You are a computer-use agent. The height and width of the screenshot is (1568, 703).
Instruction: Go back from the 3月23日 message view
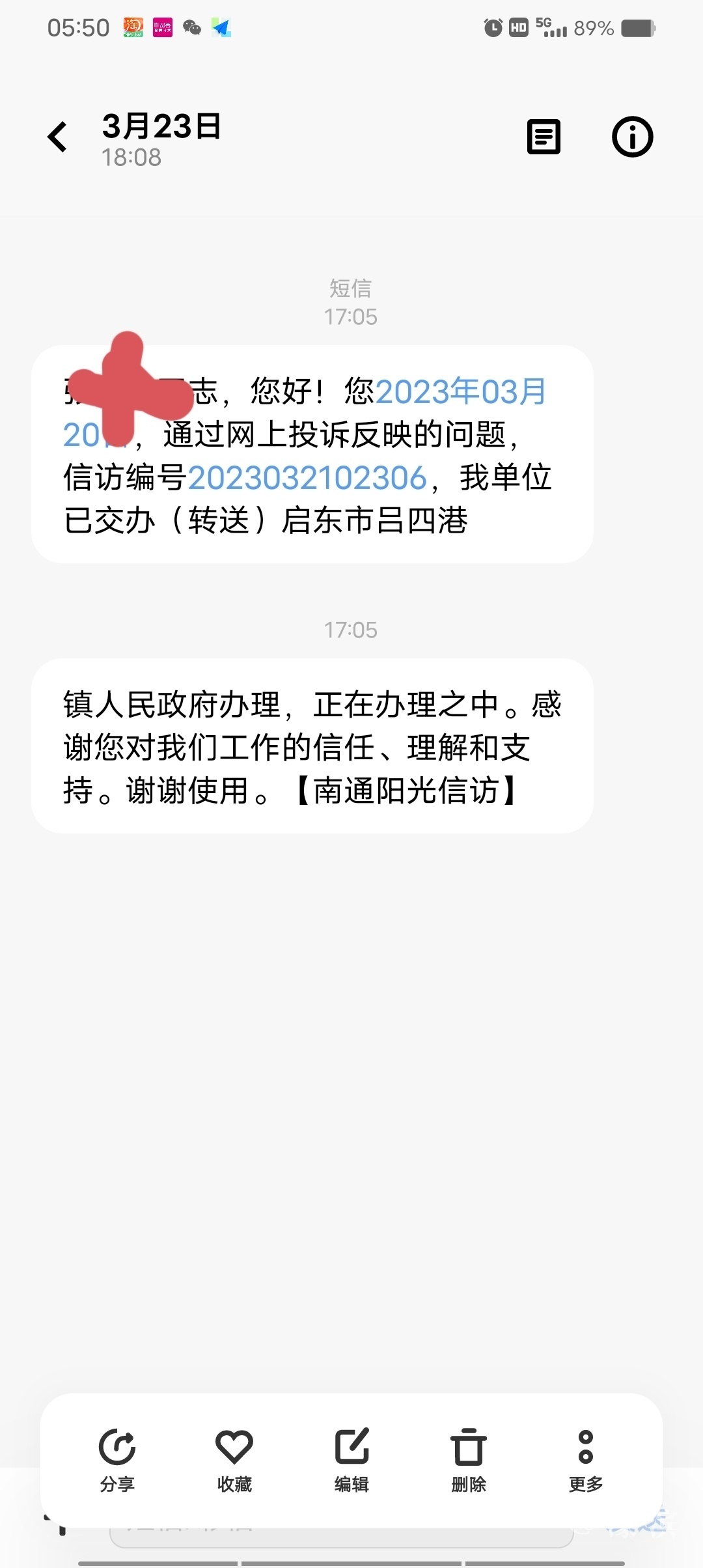(58, 137)
